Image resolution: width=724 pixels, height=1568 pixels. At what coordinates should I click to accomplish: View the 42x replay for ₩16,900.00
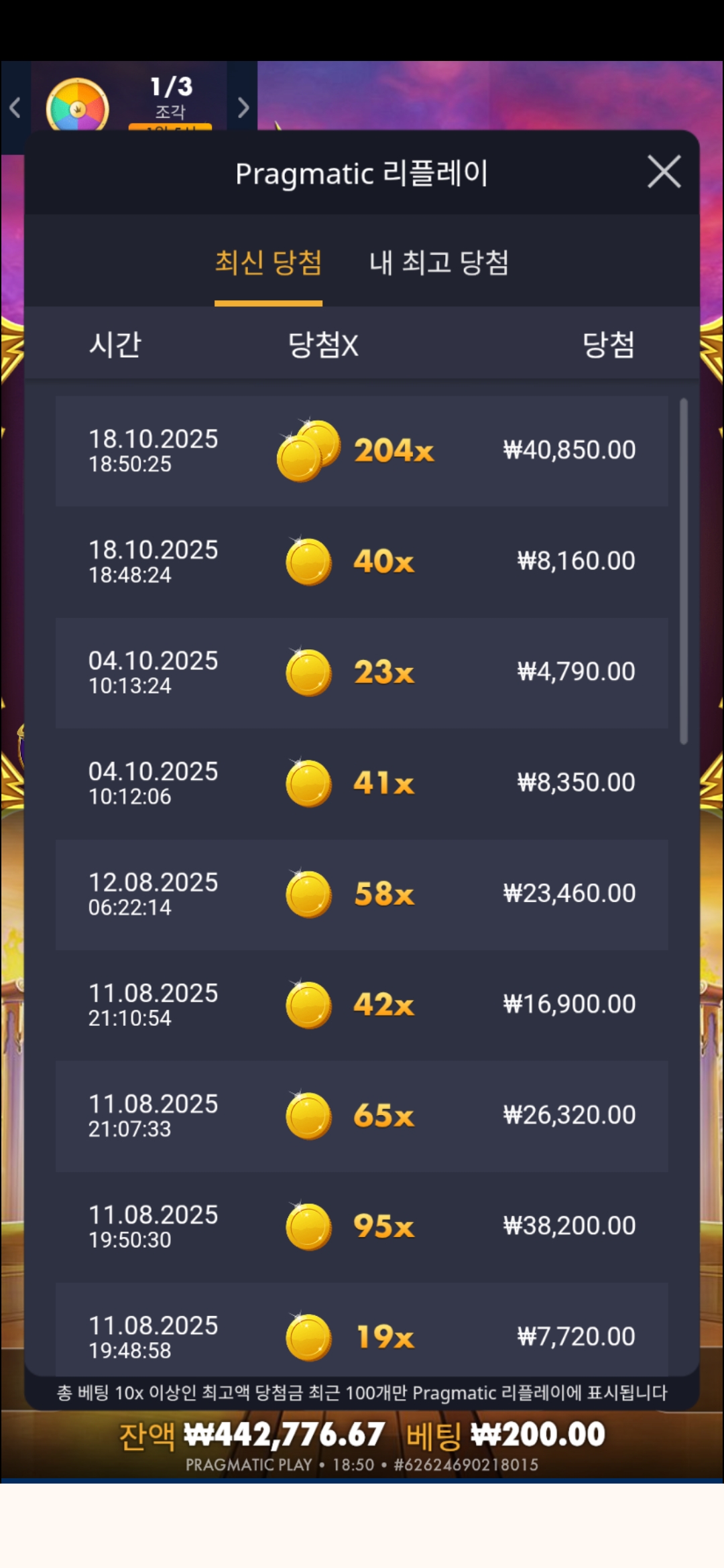click(362, 1004)
